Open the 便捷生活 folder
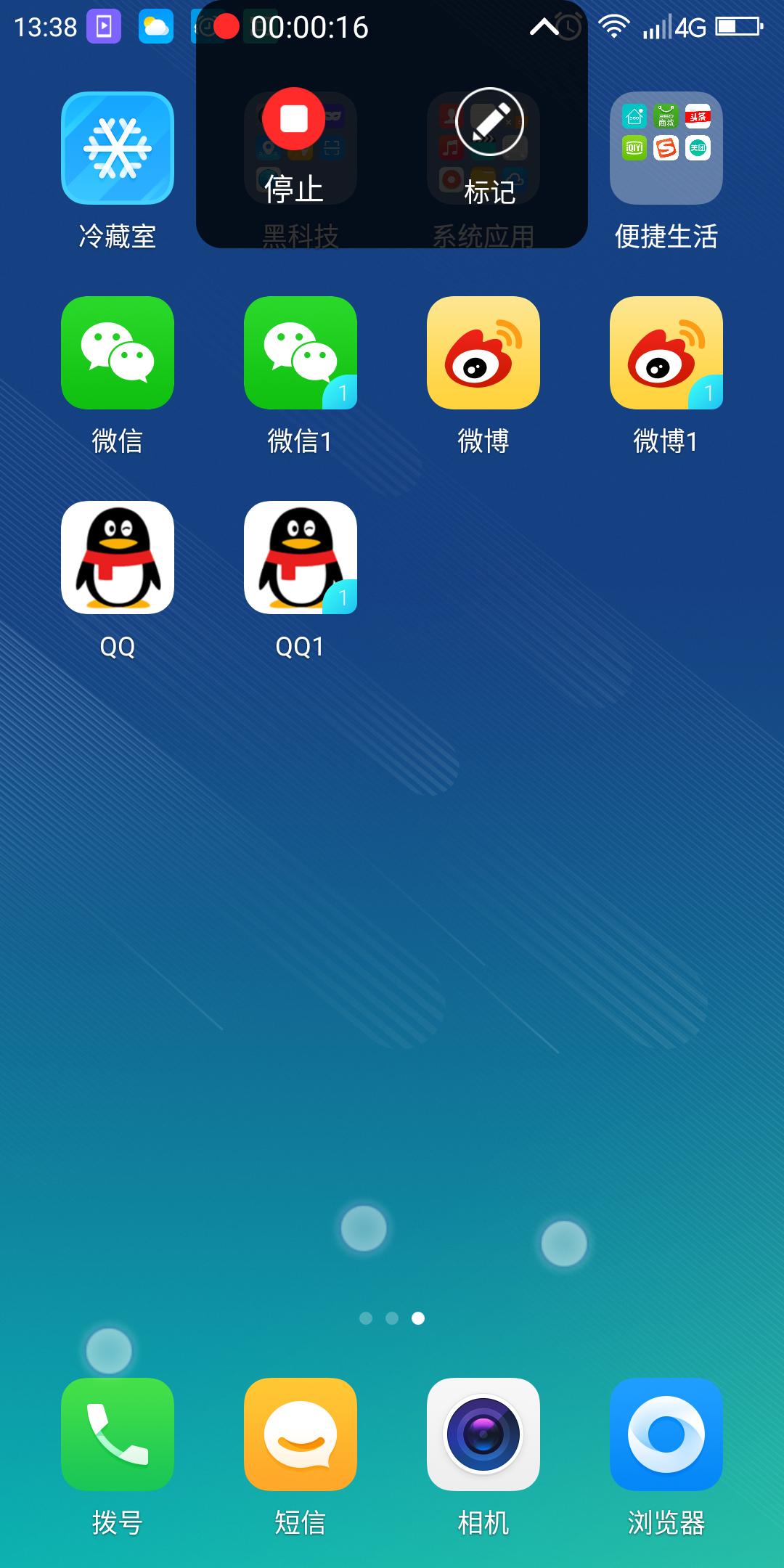Image resolution: width=784 pixels, height=1568 pixels. 665,149
